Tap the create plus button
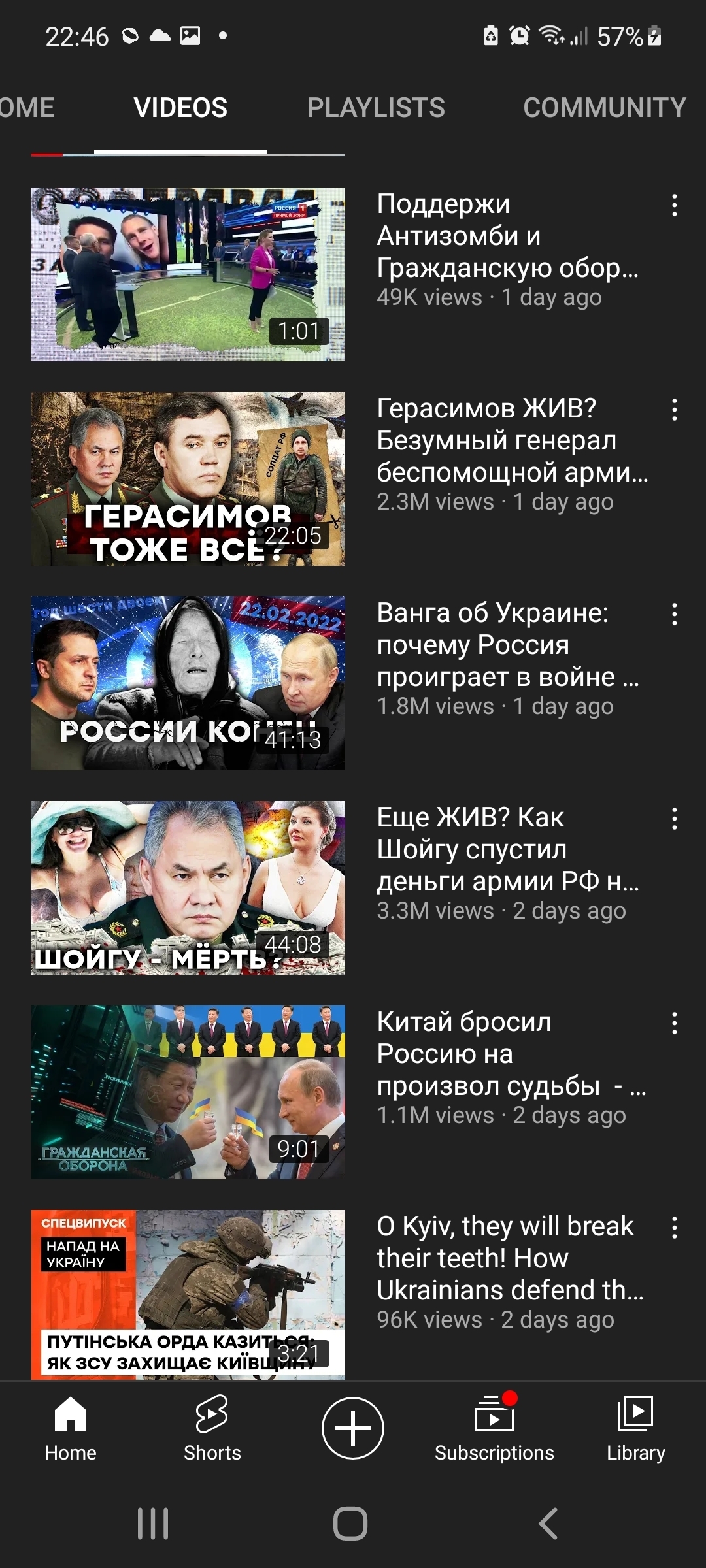706x1568 pixels. 353,1428
